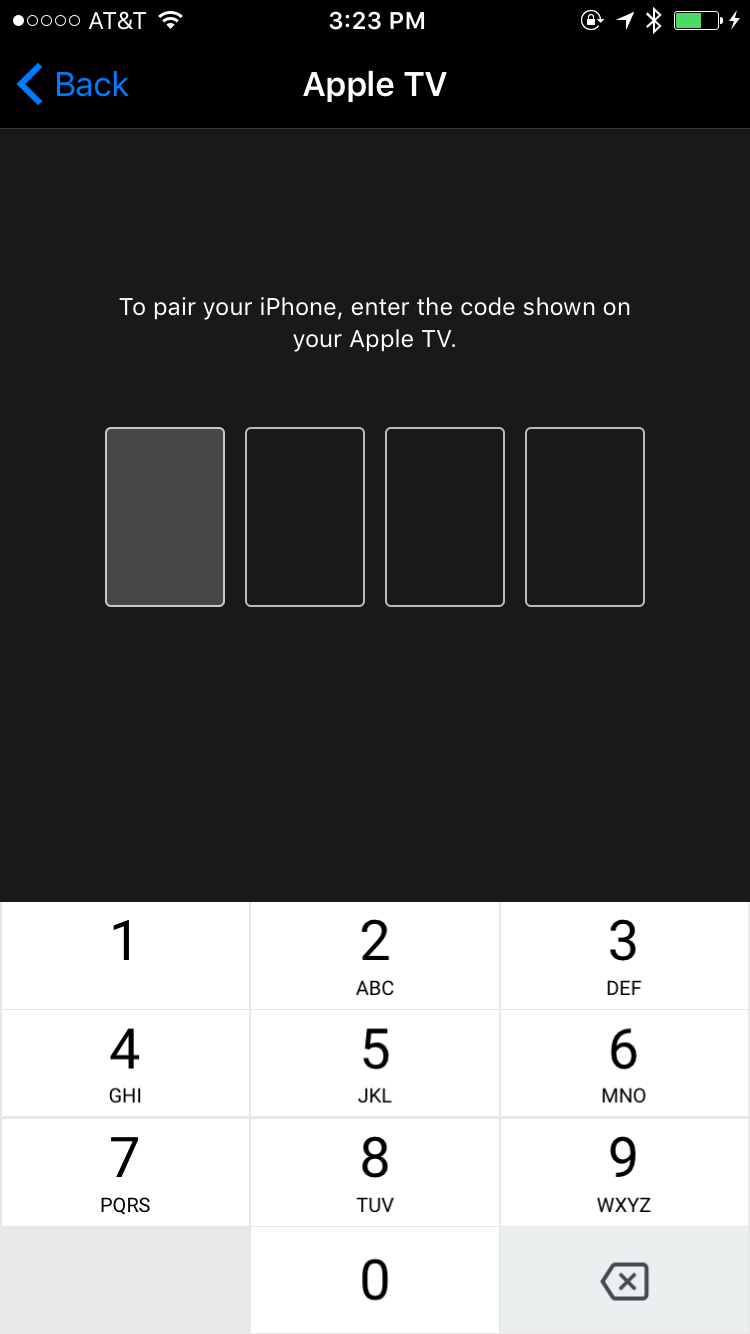The image size is (750, 1334).
Task: Tap the number 7 PQRS key
Action: (124, 1172)
